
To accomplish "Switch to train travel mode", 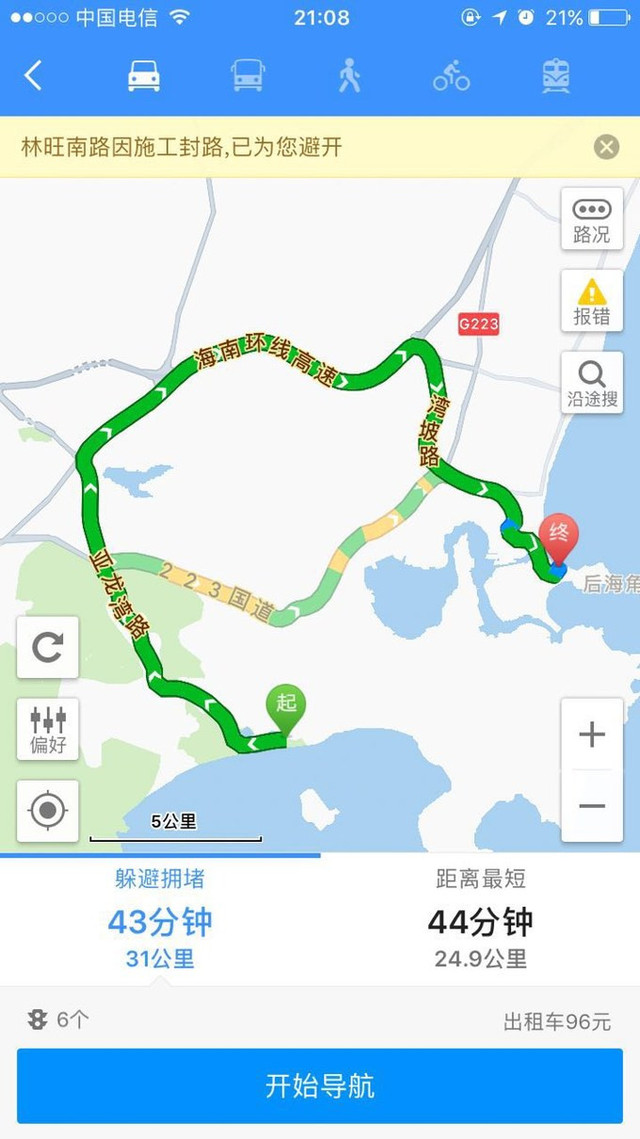I will (556, 76).
